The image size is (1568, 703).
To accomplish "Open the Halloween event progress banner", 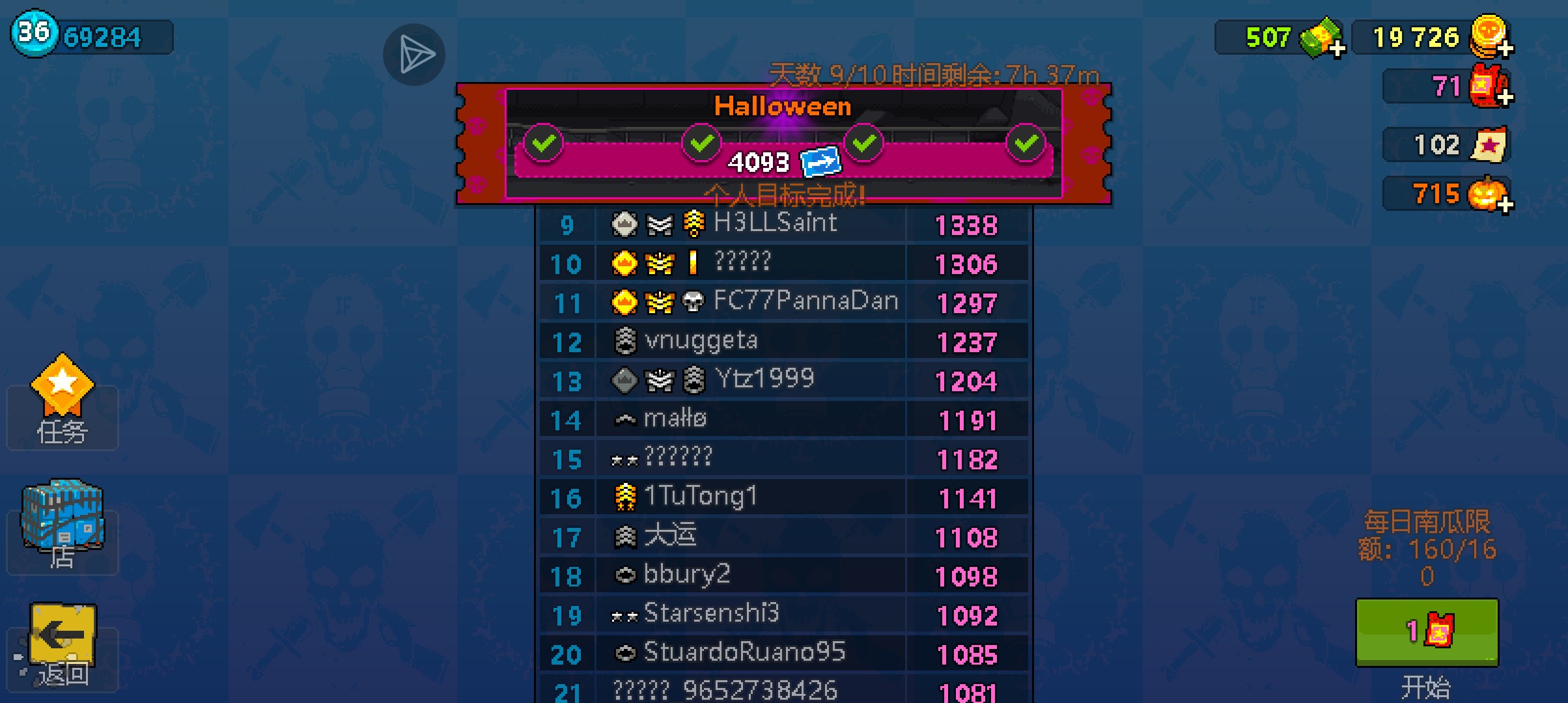I will (x=783, y=143).
